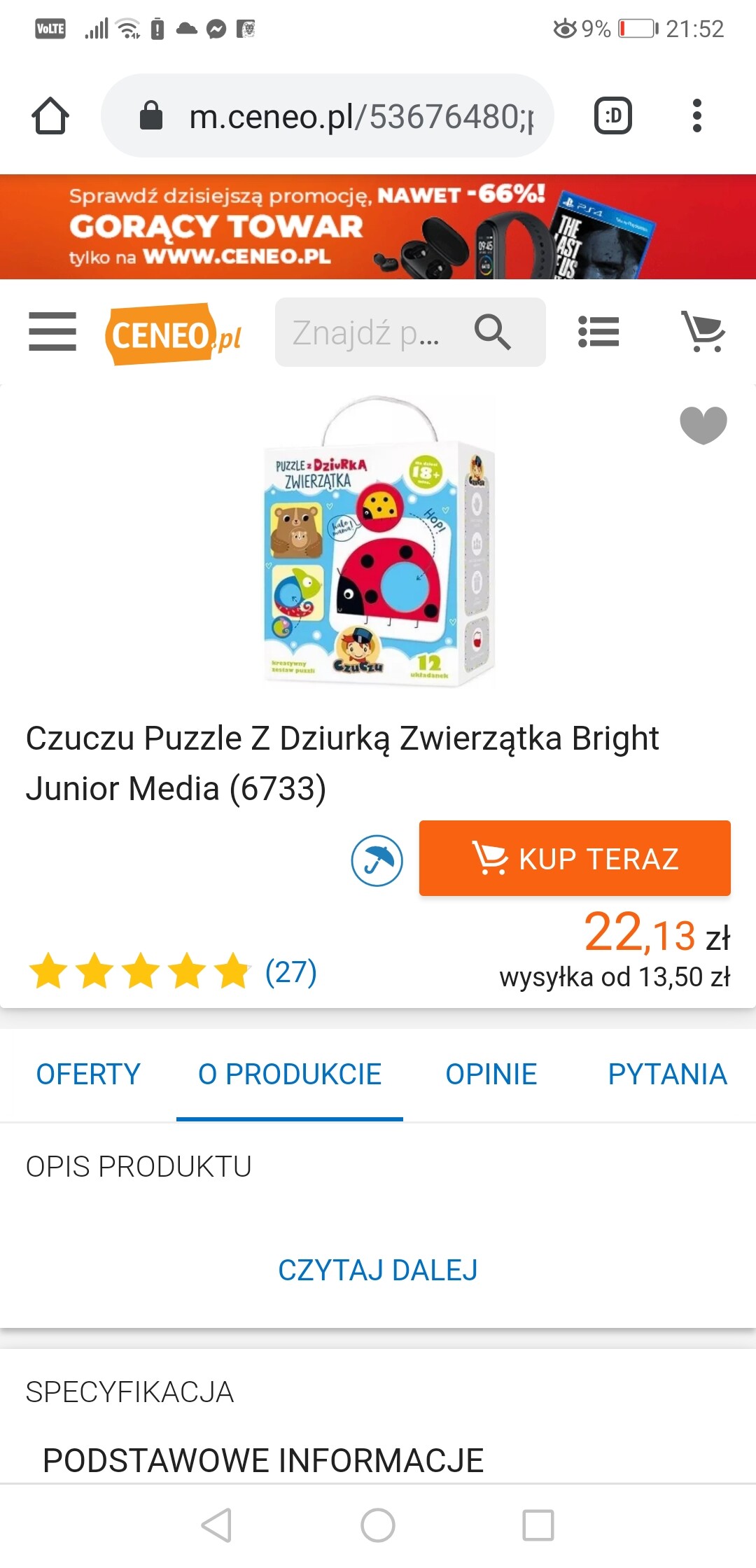Screen dimensions: 756x1568
Task: Switch to the Oferty tab
Action: [x=88, y=1074]
